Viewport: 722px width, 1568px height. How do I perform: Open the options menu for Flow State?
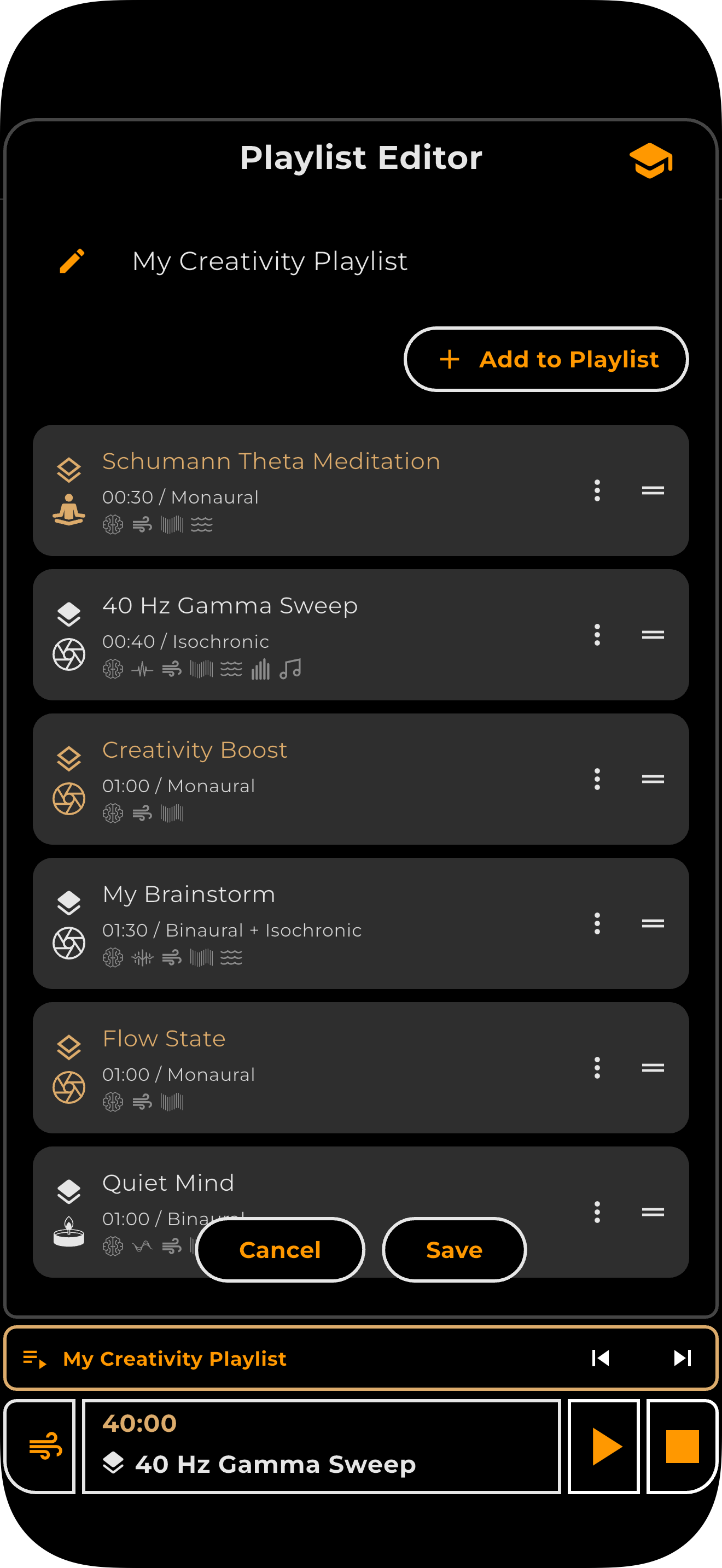(597, 1068)
